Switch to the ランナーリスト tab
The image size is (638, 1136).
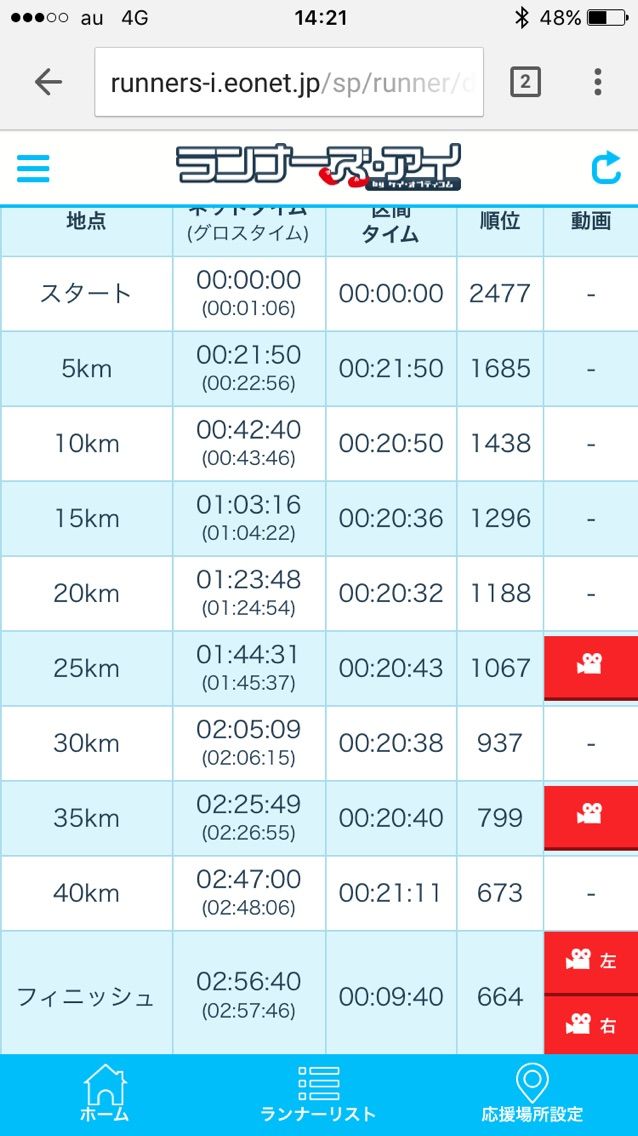coord(318,1094)
